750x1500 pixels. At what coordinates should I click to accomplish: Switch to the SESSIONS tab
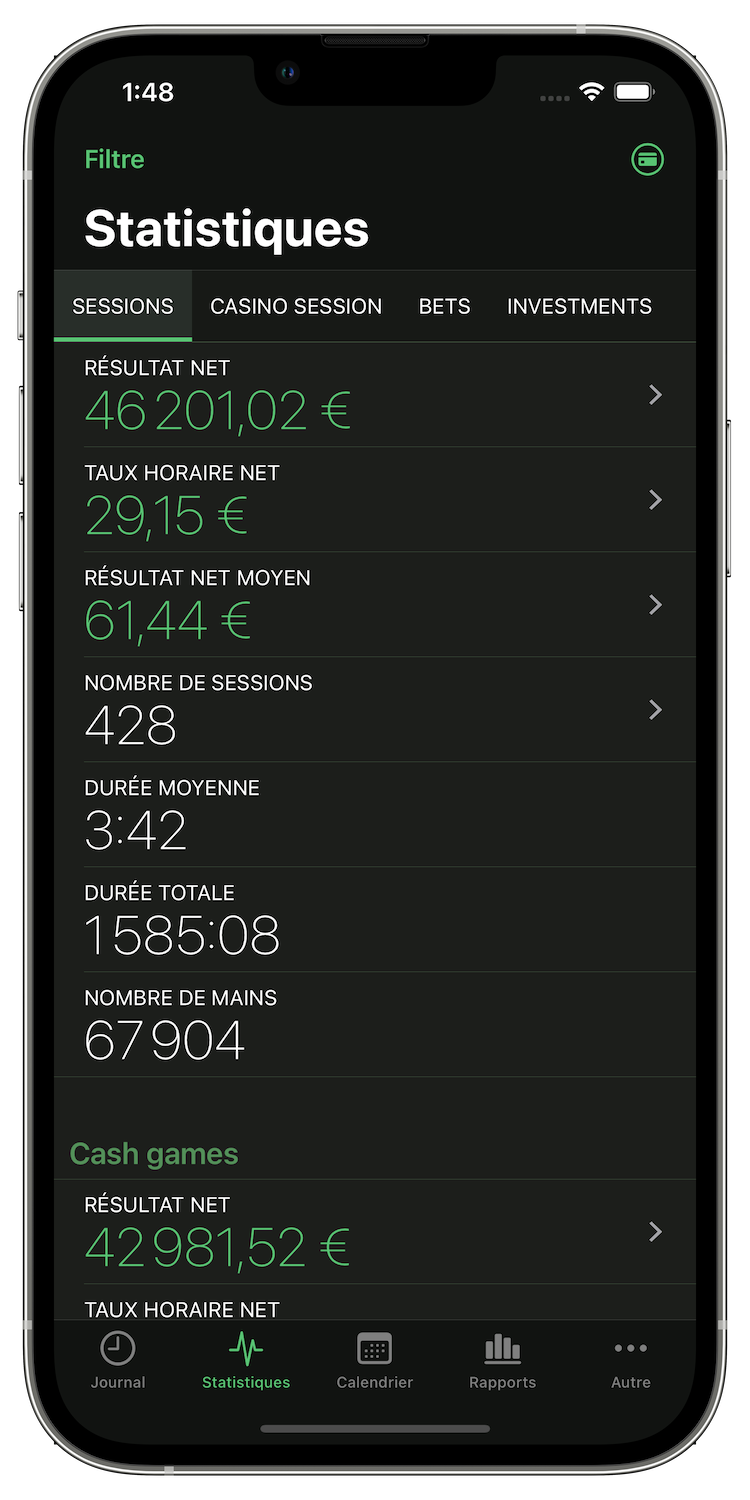[x=122, y=306]
